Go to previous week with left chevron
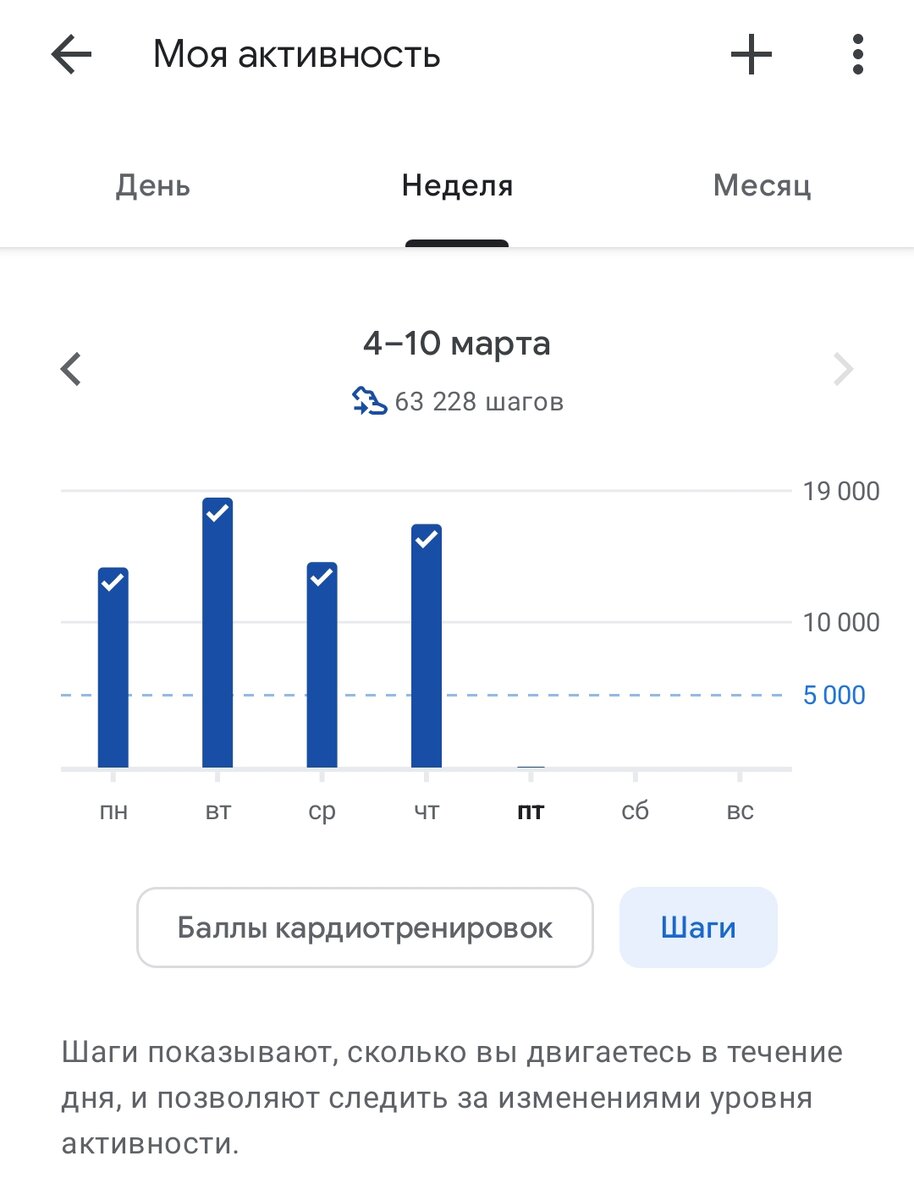Viewport: 914px width, 1200px height. pyautogui.click(x=70, y=369)
